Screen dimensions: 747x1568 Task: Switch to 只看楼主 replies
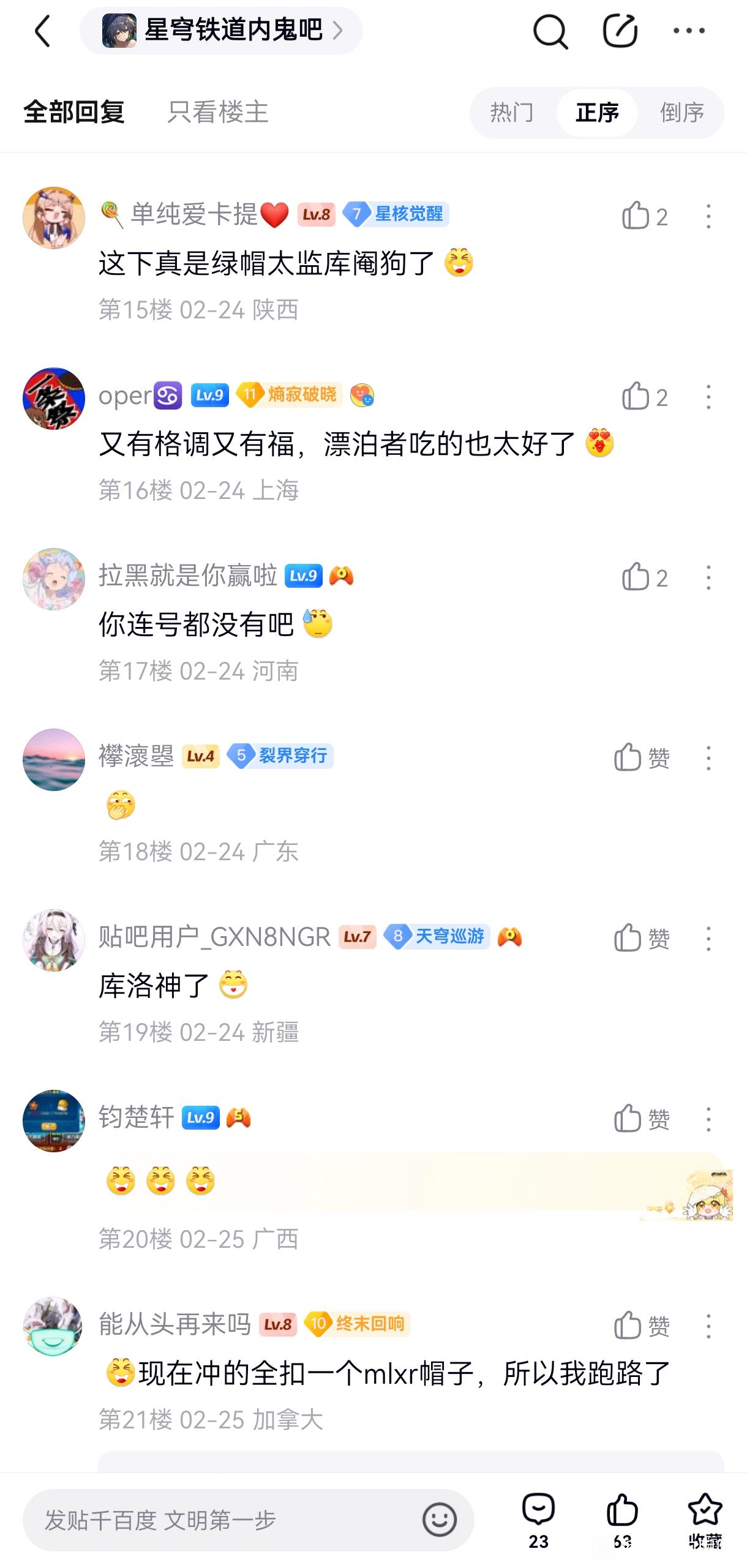(218, 112)
